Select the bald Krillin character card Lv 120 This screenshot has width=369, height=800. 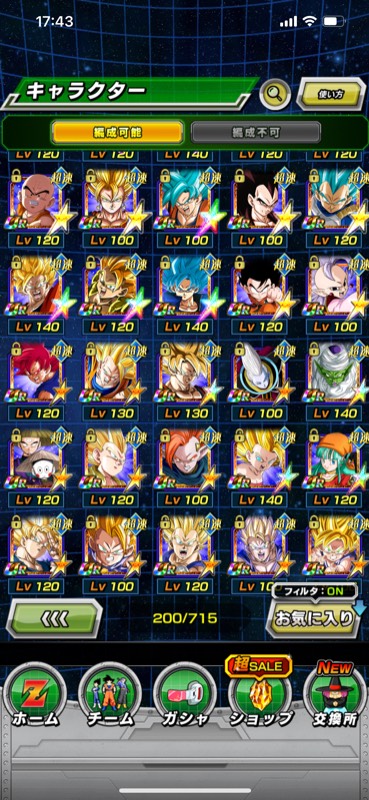click(x=37, y=200)
